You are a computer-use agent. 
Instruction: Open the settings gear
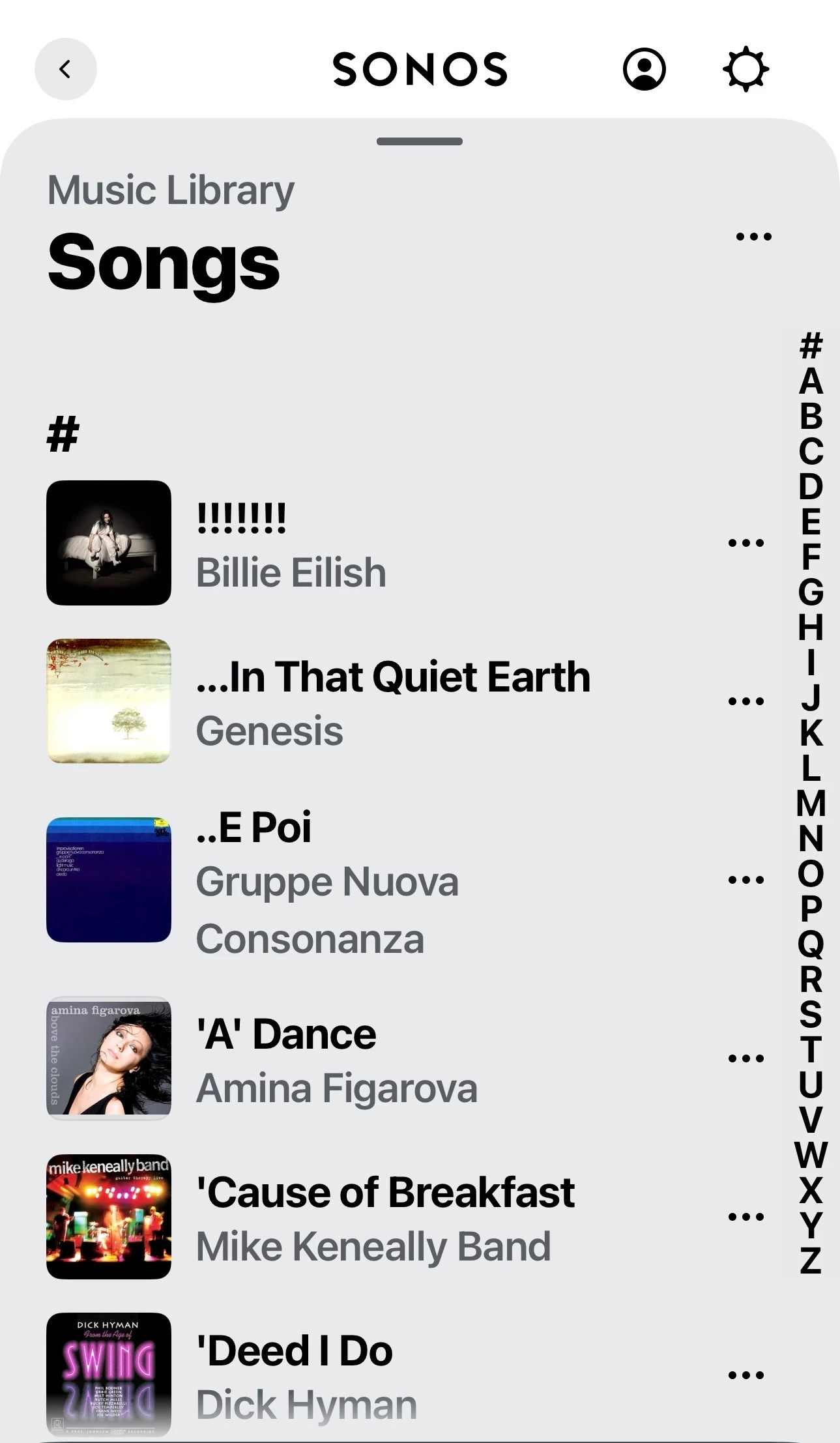[x=746, y=69]
